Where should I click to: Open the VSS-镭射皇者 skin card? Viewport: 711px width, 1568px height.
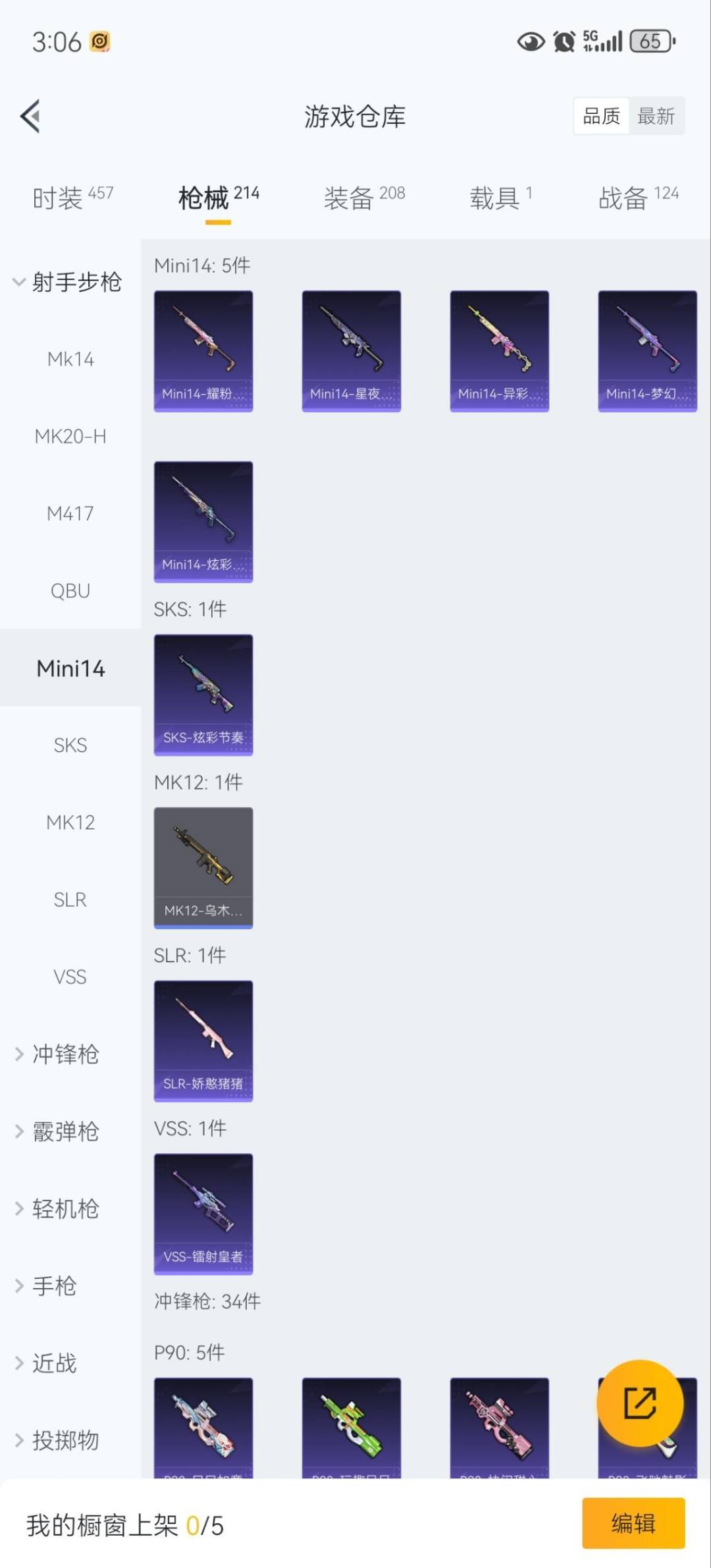coord(203,1214)
